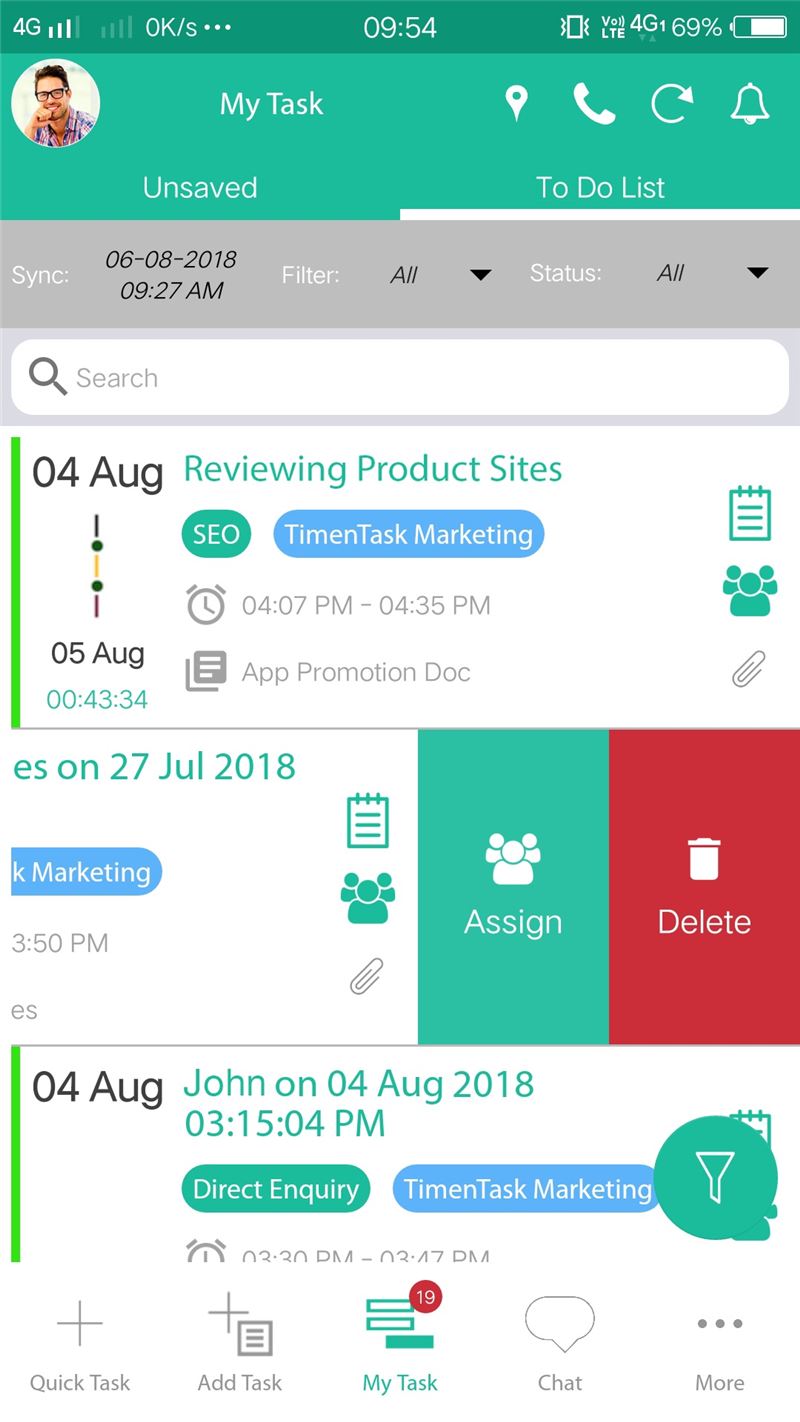800x1422 pixels.
Task: Open the profile photo avatar
Action: coord(56,104)
